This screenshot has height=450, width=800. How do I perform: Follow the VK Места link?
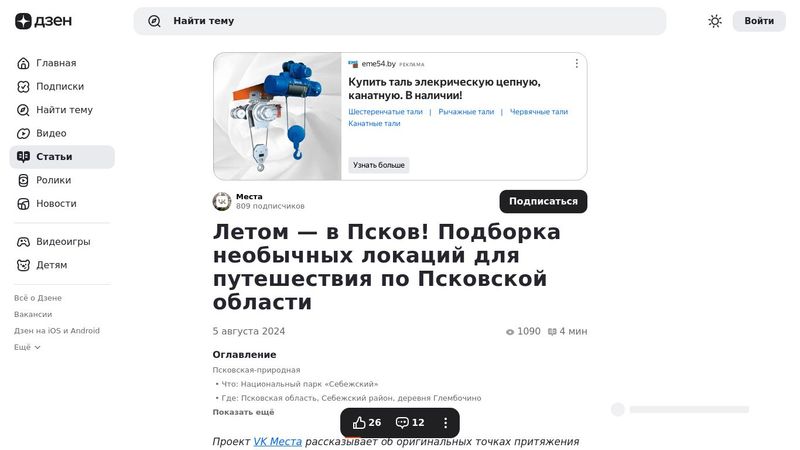277,441
